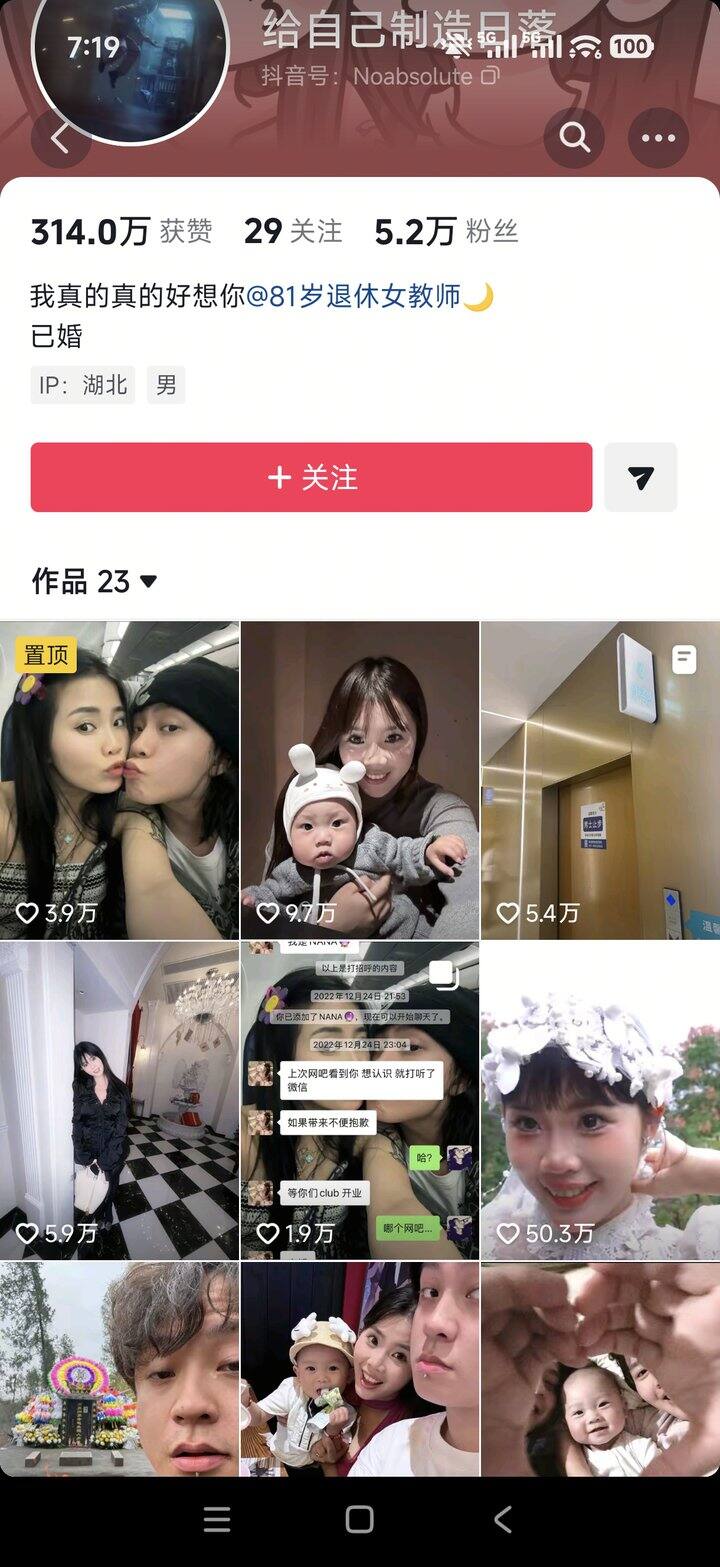
Task: Follow this user with 关注 button
Action: click(x=311, y=478)
